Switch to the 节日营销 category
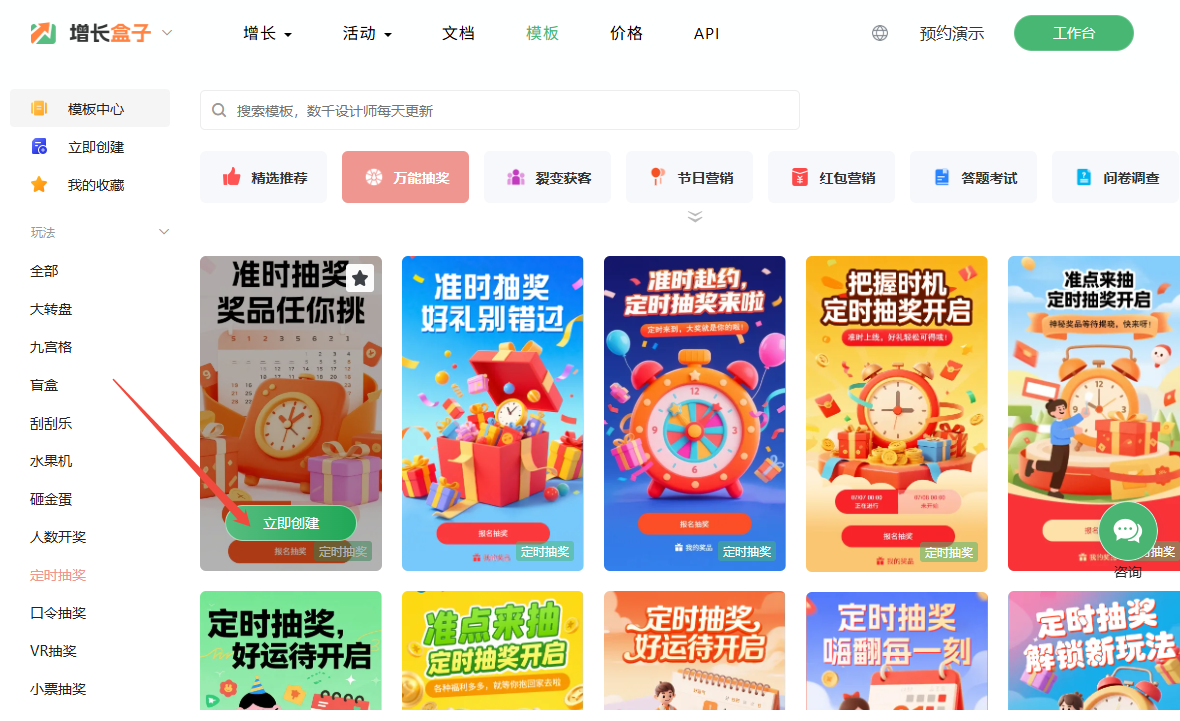1180x721 pixels. tap(689, 178)
